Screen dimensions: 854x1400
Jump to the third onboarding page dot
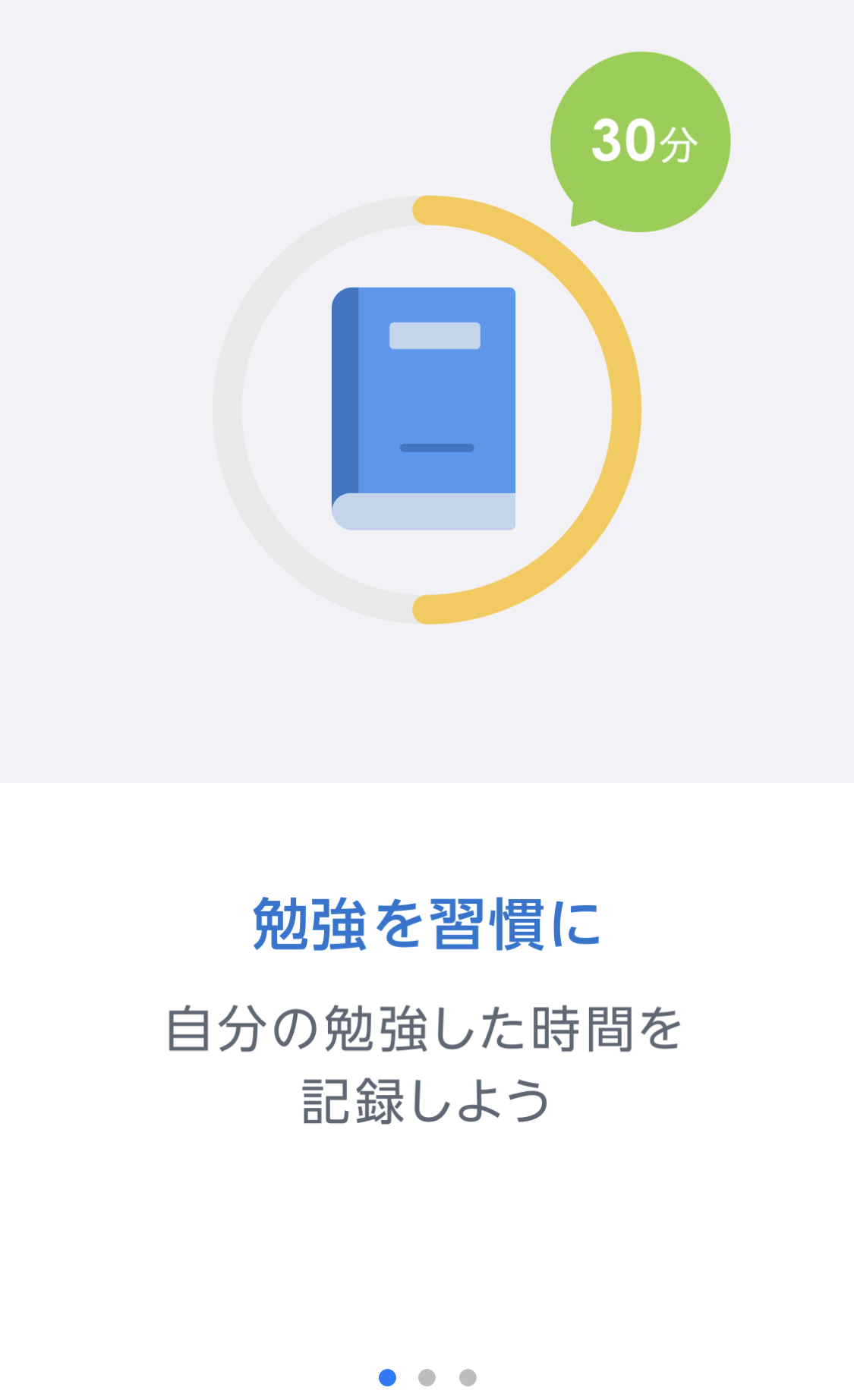468,1377
